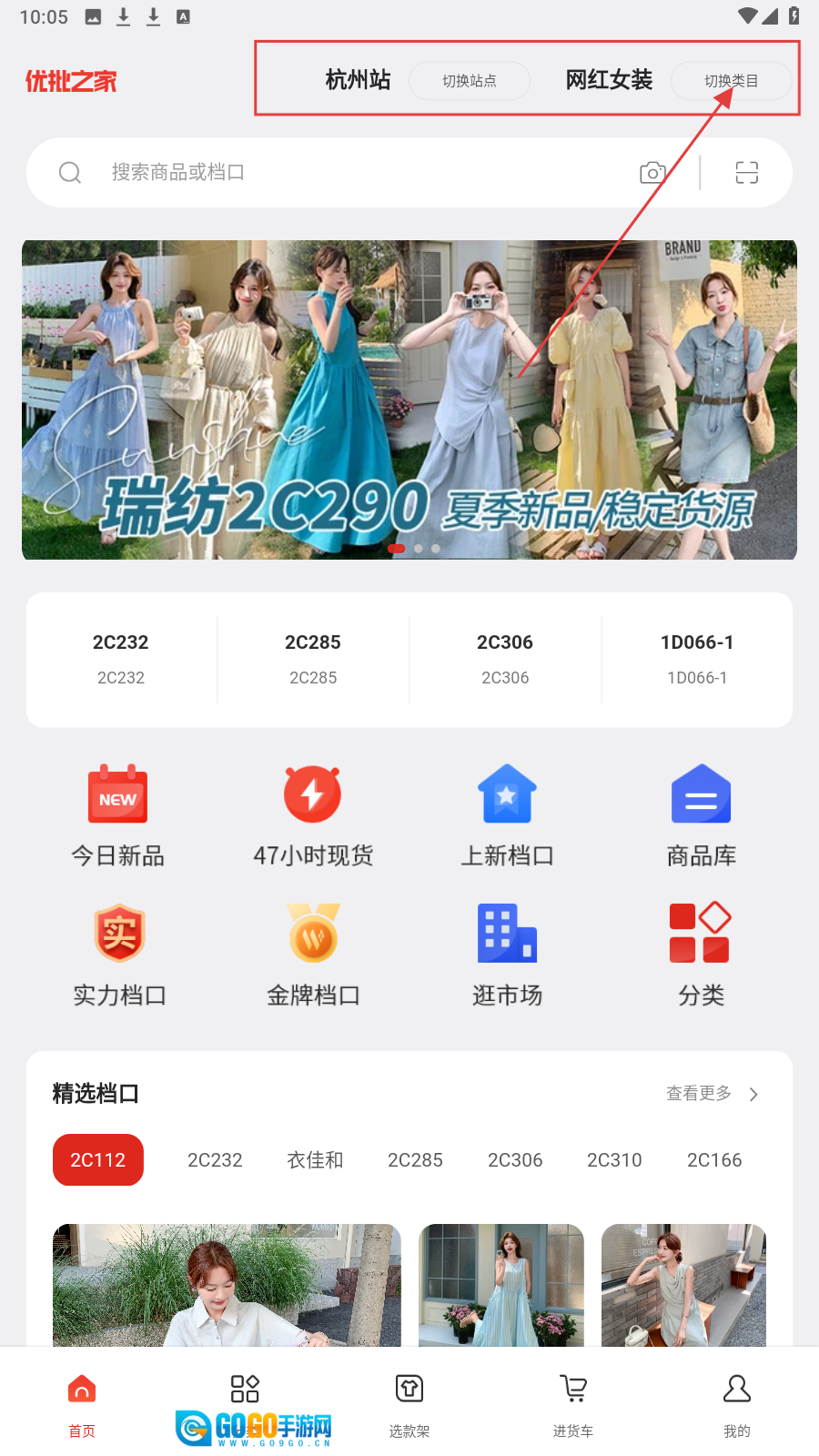The image size is (819, 1456).
Task: Open 金牌档口
Action: coord(313,955)
